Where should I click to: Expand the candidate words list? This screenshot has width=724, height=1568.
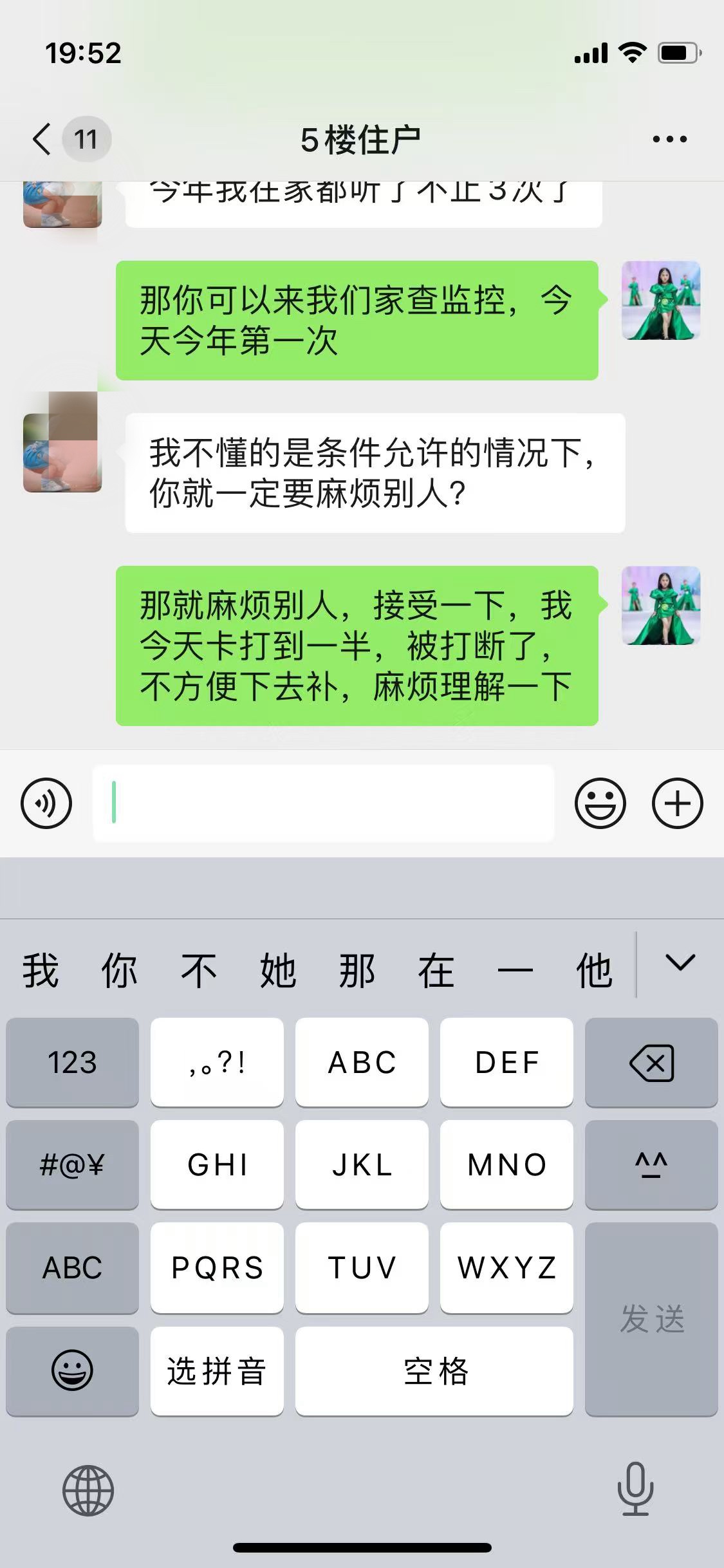[x=680, y=964]
